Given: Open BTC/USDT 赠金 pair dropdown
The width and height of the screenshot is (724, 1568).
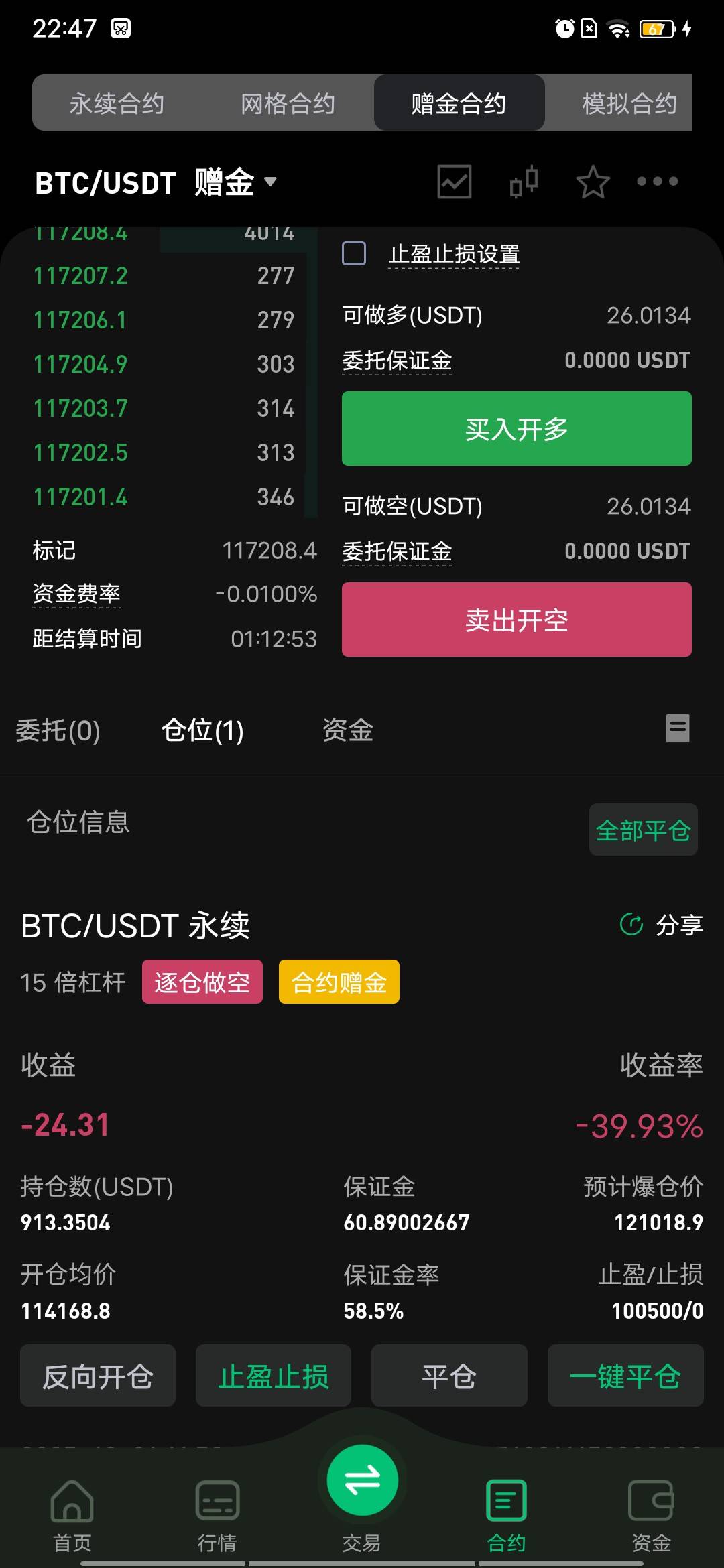Looking at the screenshot, I should click(156, 182).
